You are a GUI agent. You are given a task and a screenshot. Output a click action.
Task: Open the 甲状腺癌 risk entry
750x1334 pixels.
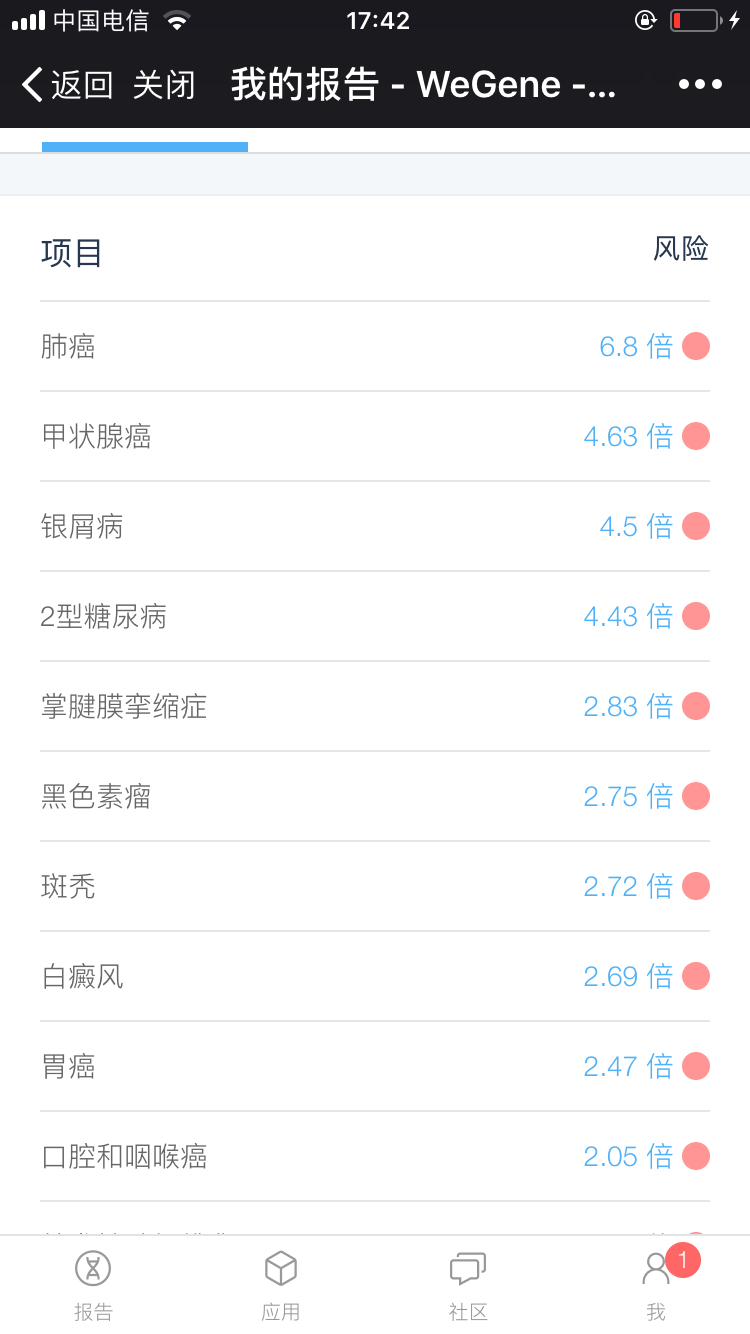375,436
